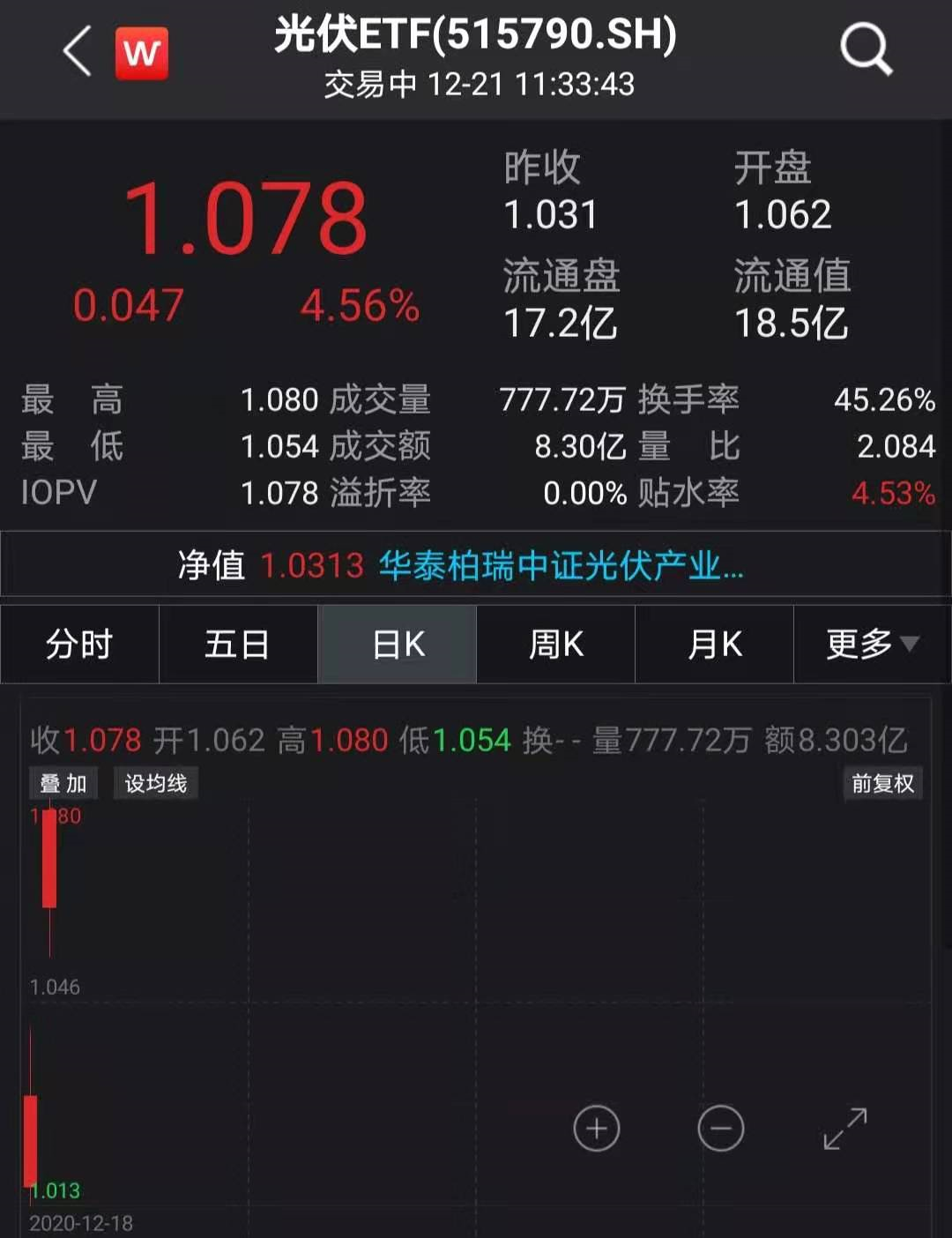Open the search magnifier icon
This screenshot has height=1238, width=952.
click(866, 49)
